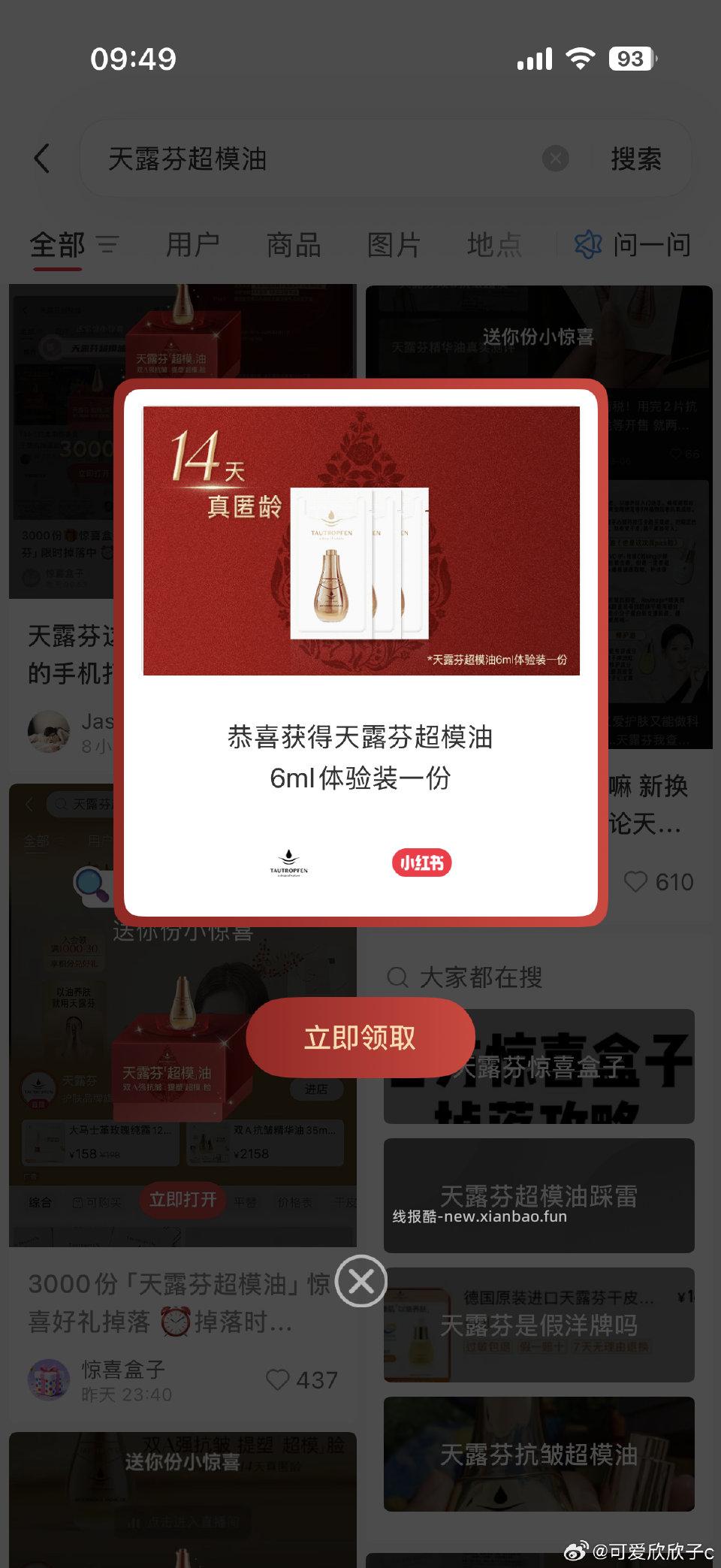This screenshot has height=1568, width=721.
Task: Tap the back arrow to exit search
Action: coord(43,159)
